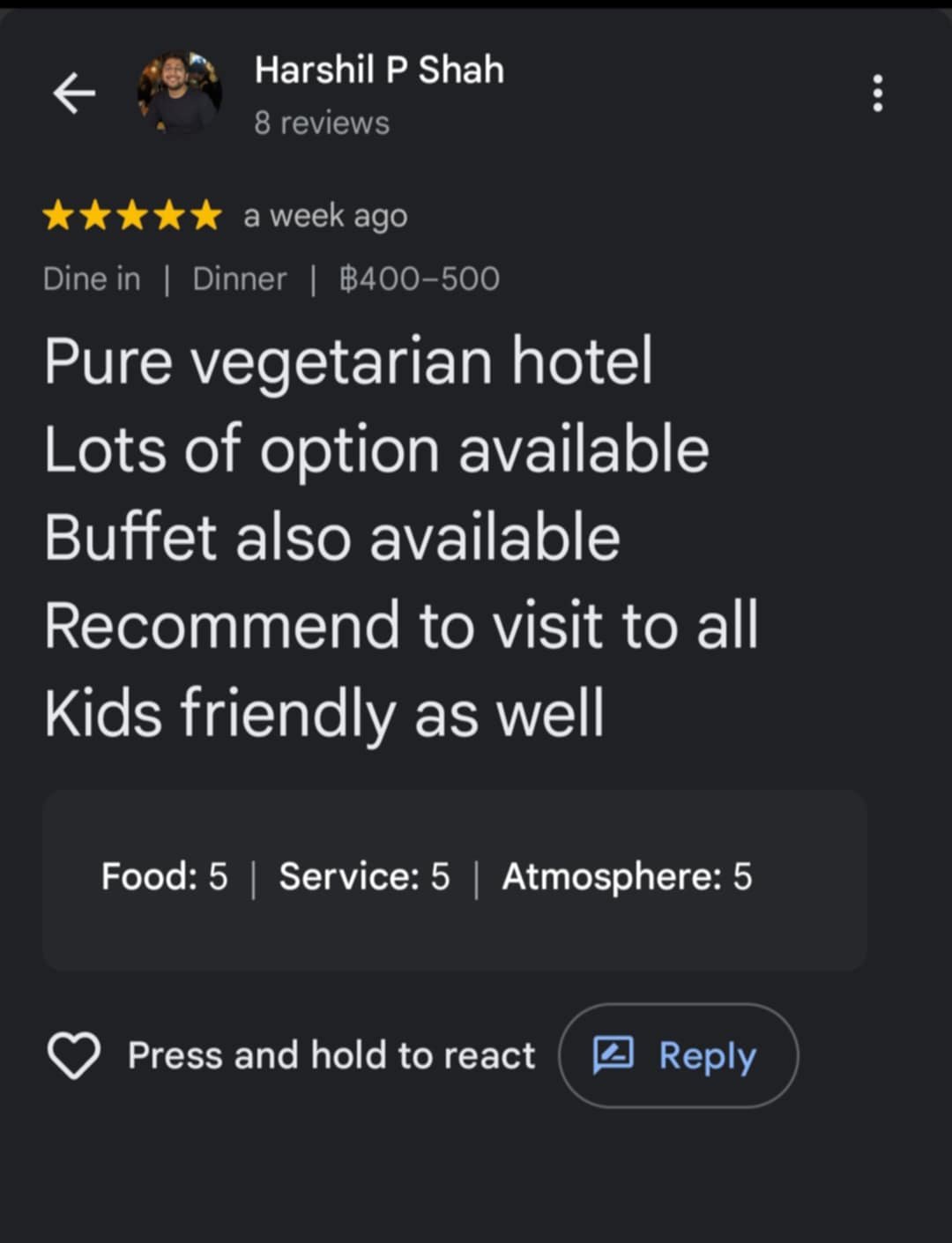Open Harshil P Shah's reviewer name
The width and height of the screenshot is (952, 1243).
[x=379, y=71]
